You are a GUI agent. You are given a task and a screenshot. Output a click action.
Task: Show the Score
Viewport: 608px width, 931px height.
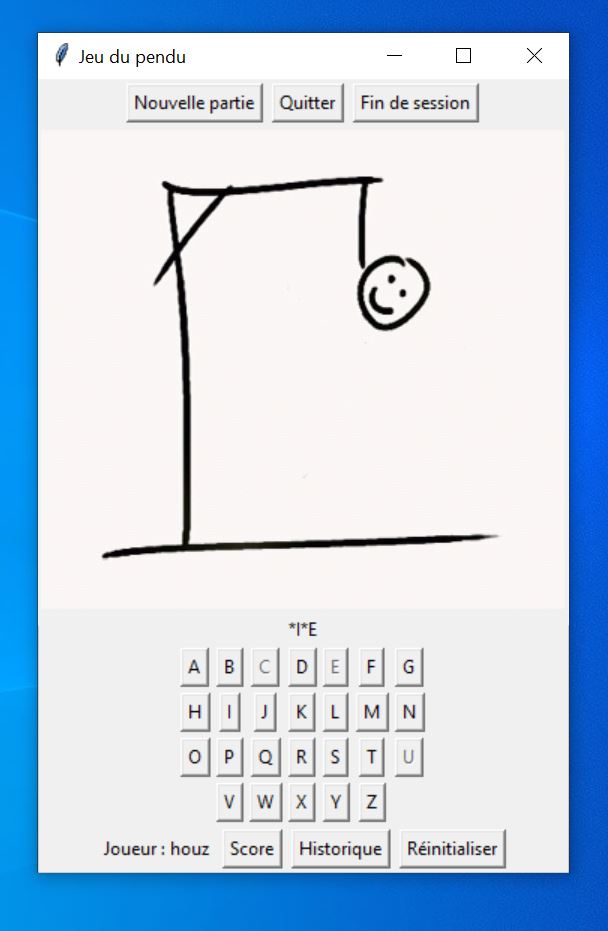[x=252, y=849]
